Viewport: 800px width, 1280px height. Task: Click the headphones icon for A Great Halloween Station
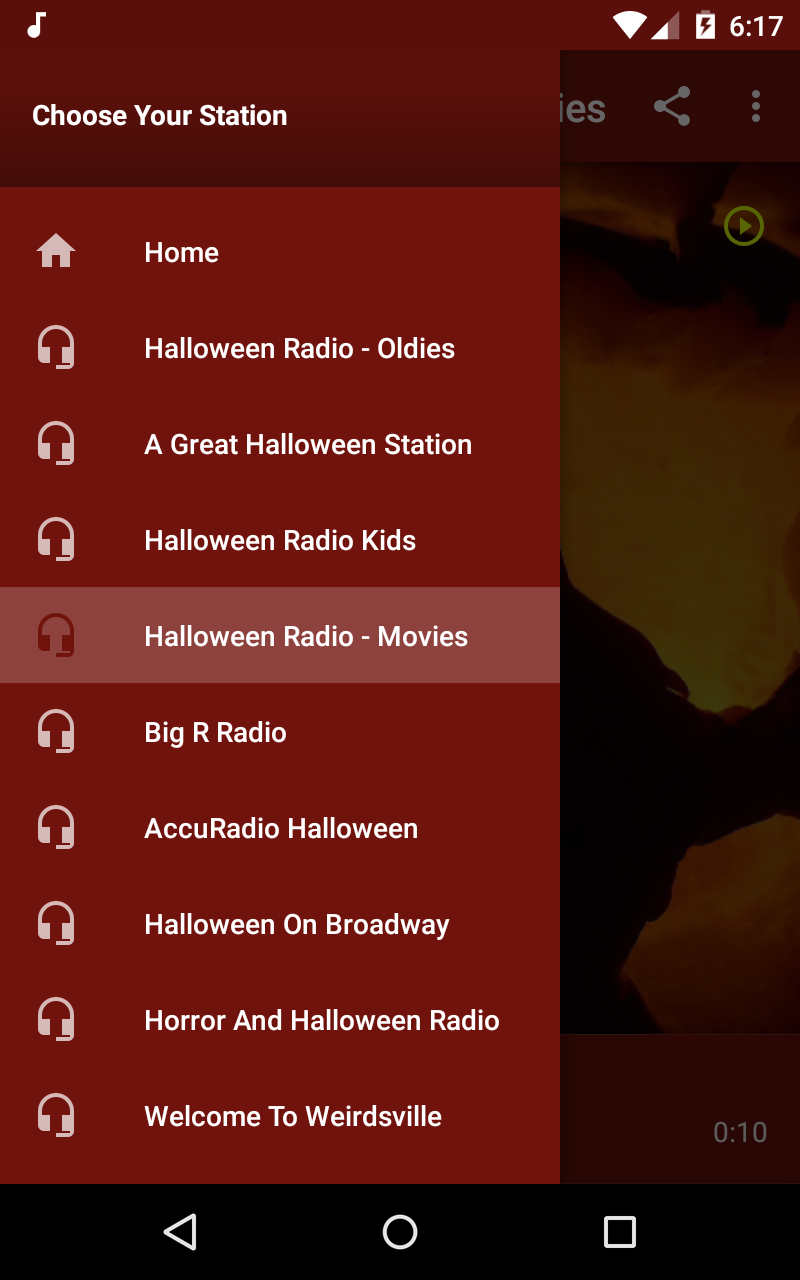57,444
